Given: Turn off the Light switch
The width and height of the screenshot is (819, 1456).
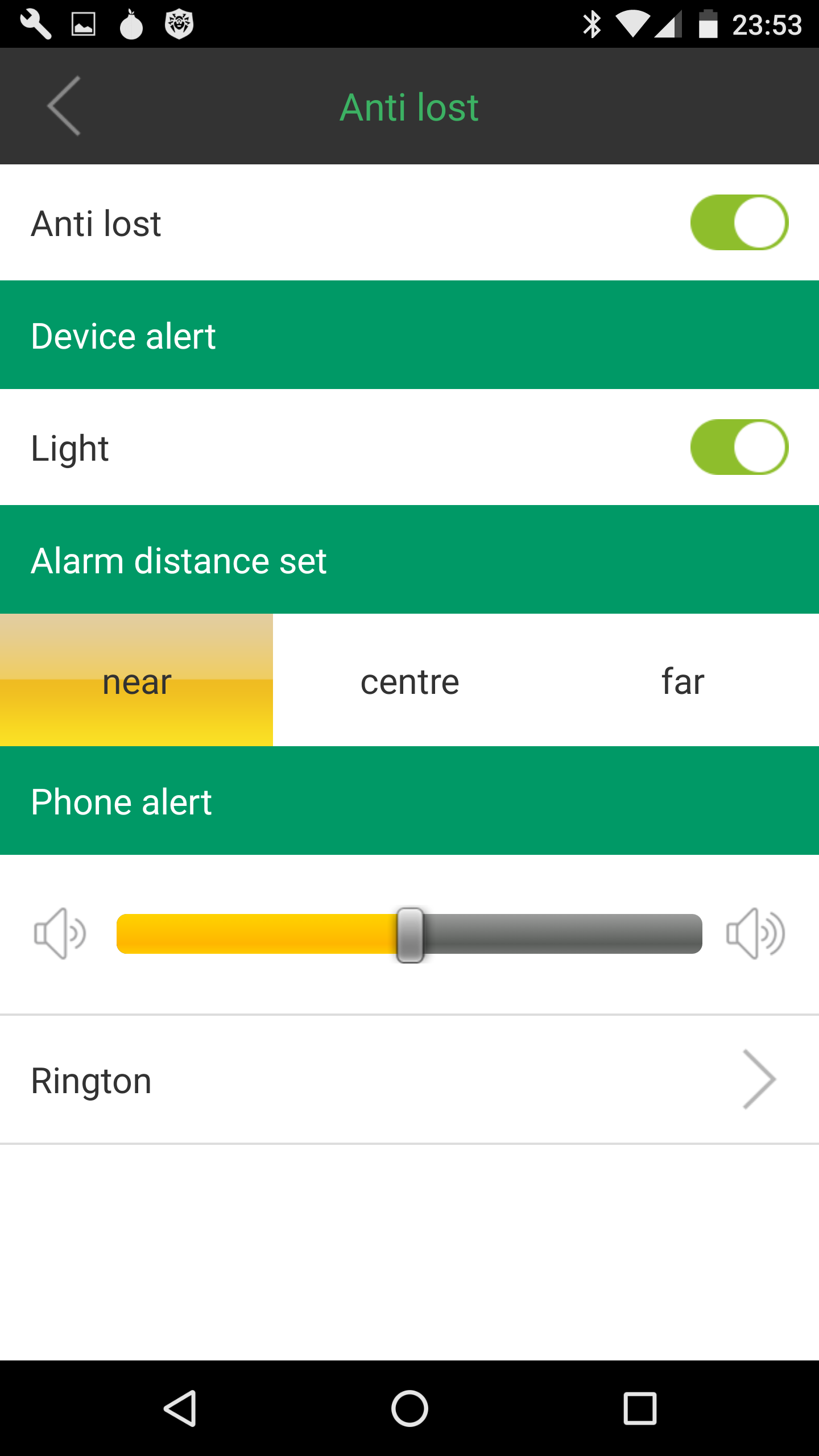Looking at the screenshot, I should point(739,447).
